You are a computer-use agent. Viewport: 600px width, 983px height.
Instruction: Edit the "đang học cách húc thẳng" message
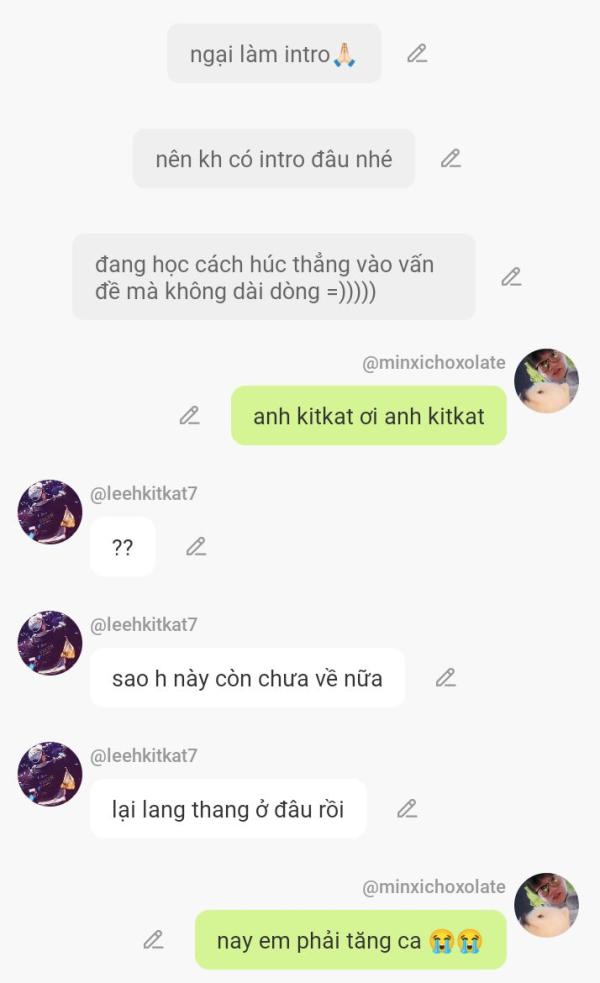point(512,276)
